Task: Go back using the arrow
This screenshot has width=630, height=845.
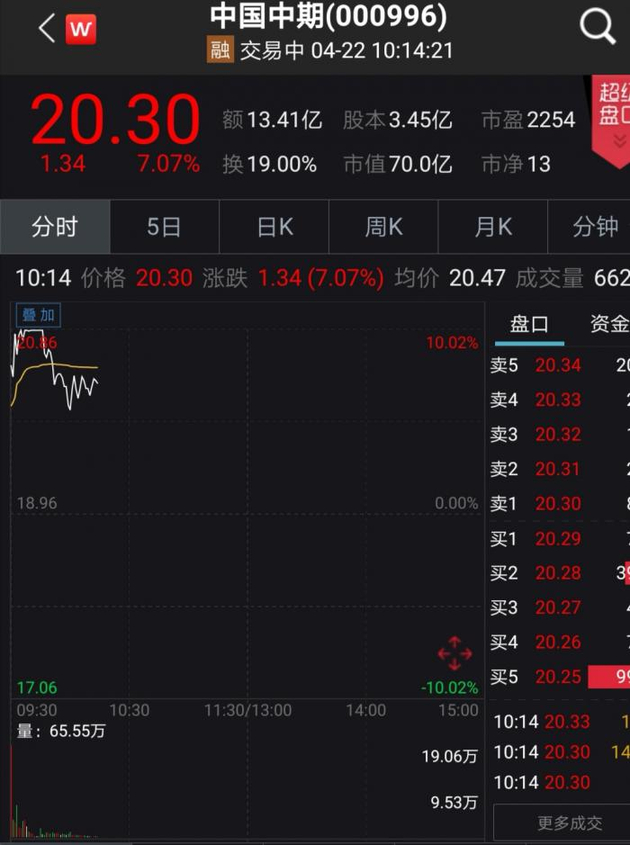Action: (46, 29)
